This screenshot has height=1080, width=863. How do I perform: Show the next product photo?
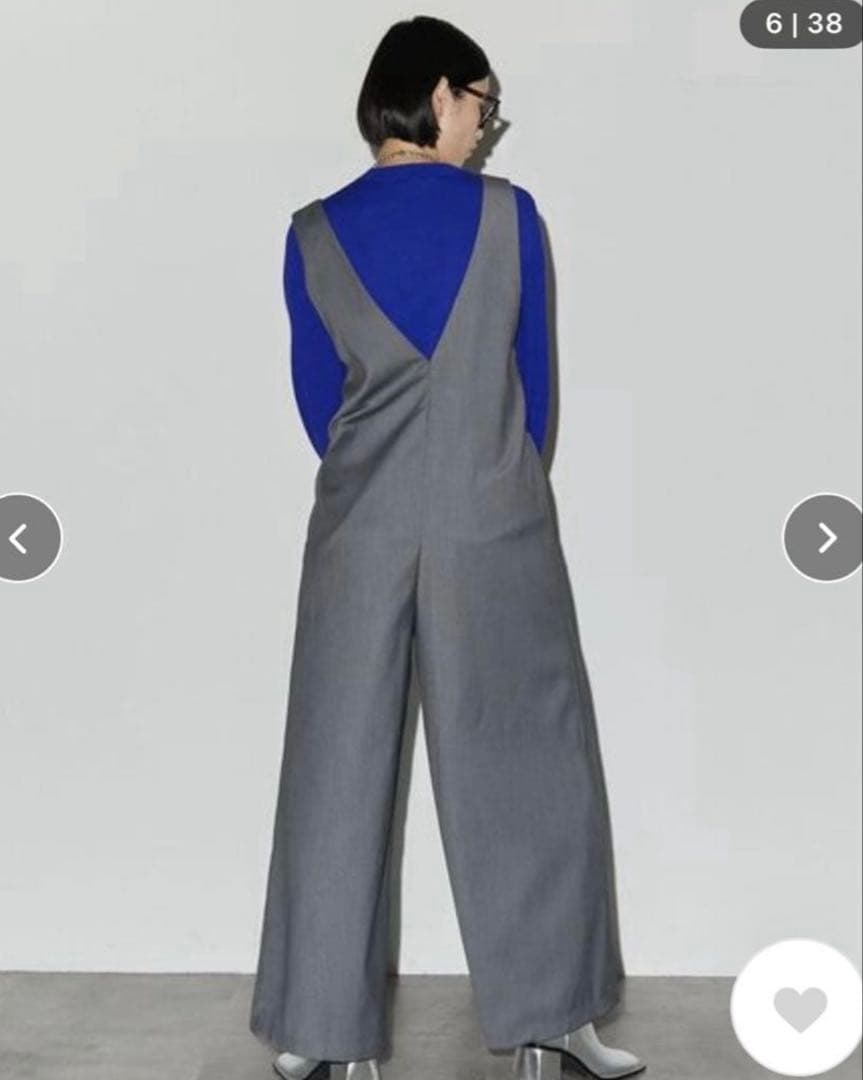coord(825,538)
